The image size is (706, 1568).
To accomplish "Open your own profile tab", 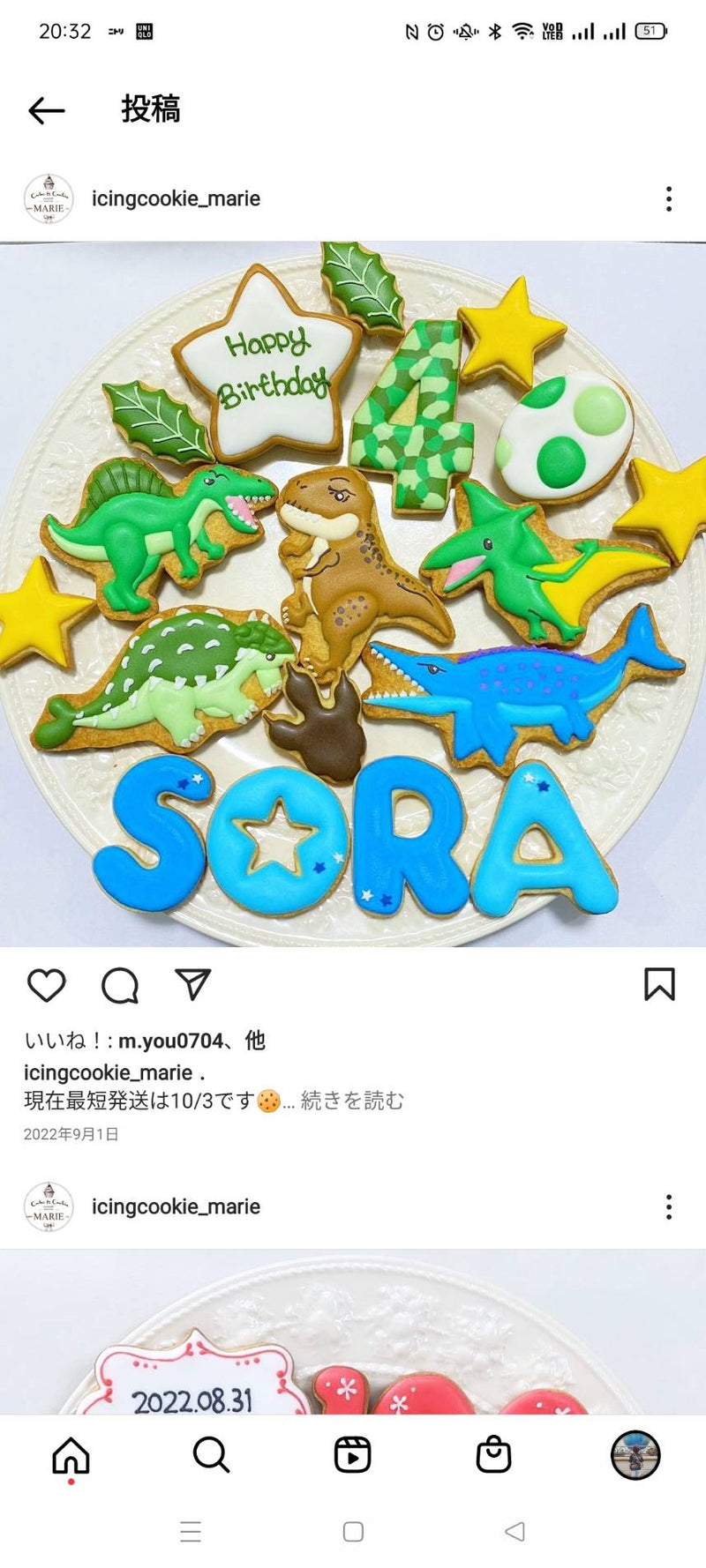I will (x=635, y=1455).
